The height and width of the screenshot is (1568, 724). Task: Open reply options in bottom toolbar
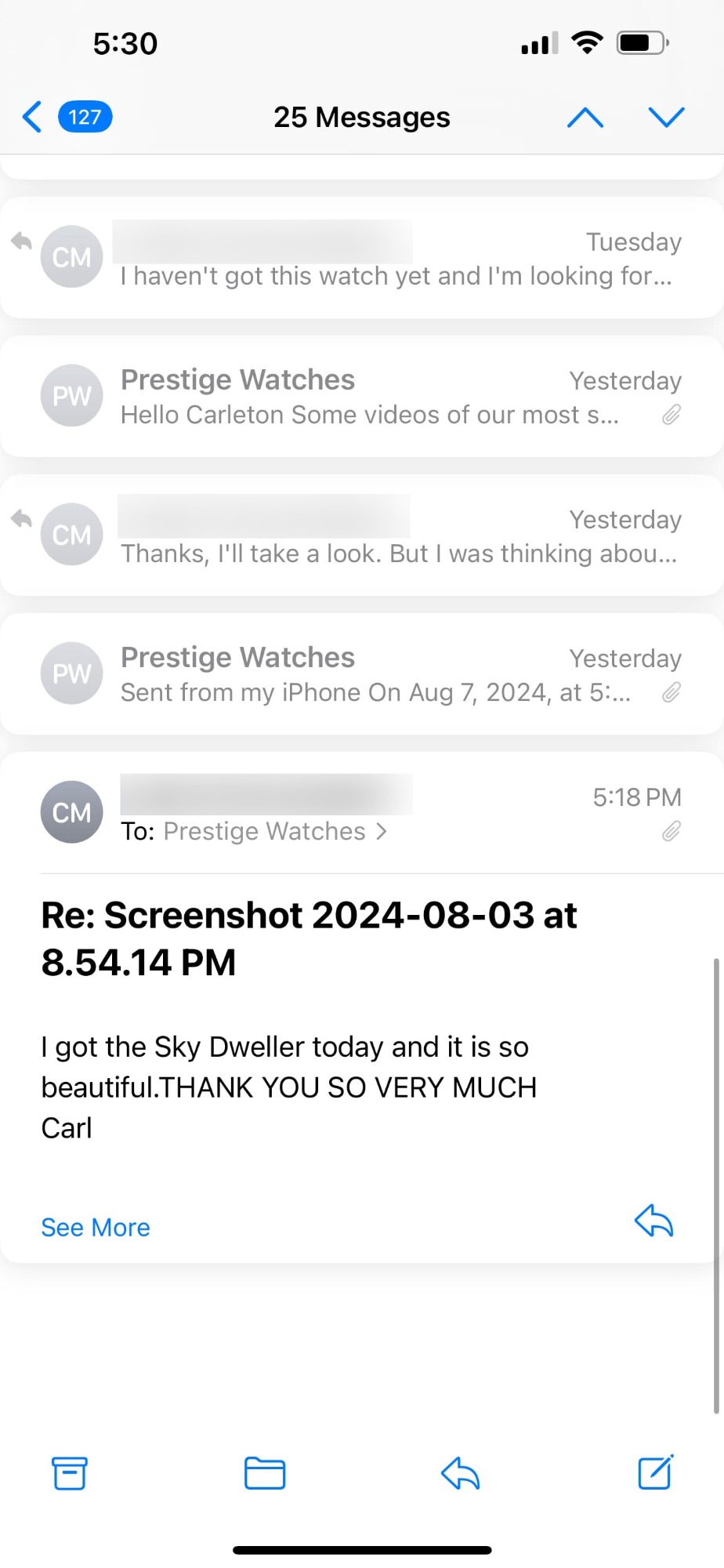(x=460, y=1472)
